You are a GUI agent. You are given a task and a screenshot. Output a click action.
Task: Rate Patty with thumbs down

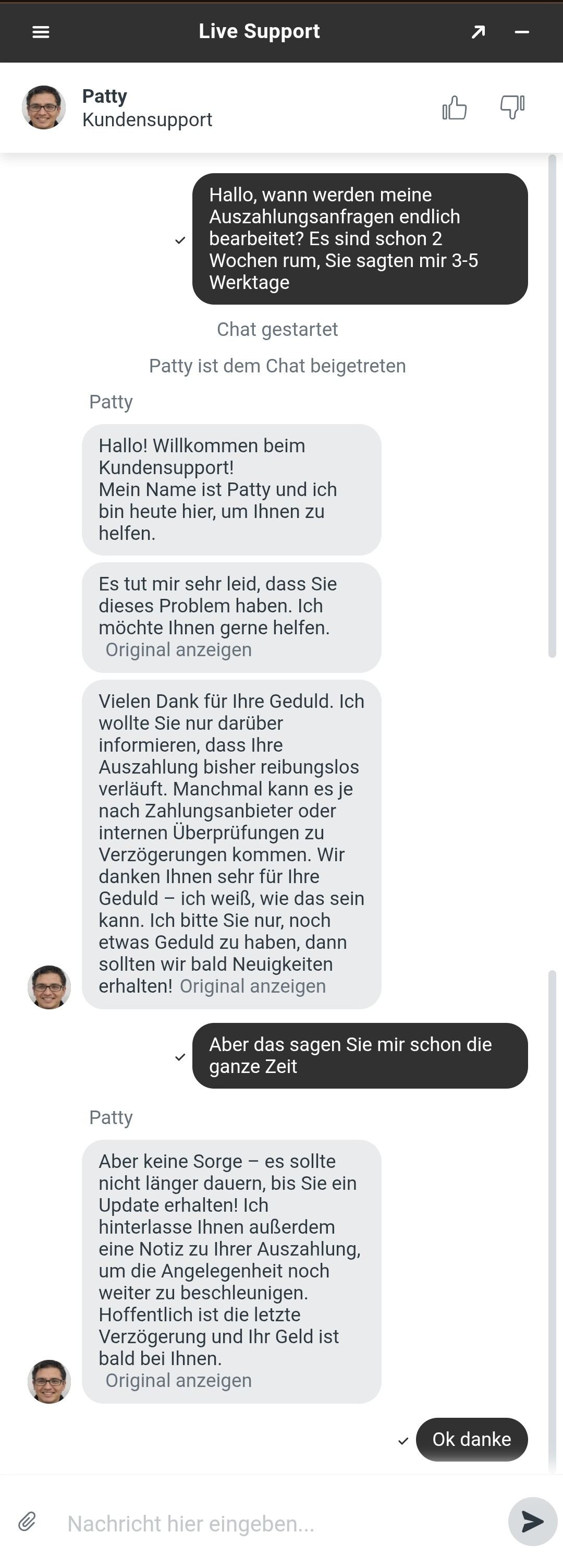[x=512, y=108]
